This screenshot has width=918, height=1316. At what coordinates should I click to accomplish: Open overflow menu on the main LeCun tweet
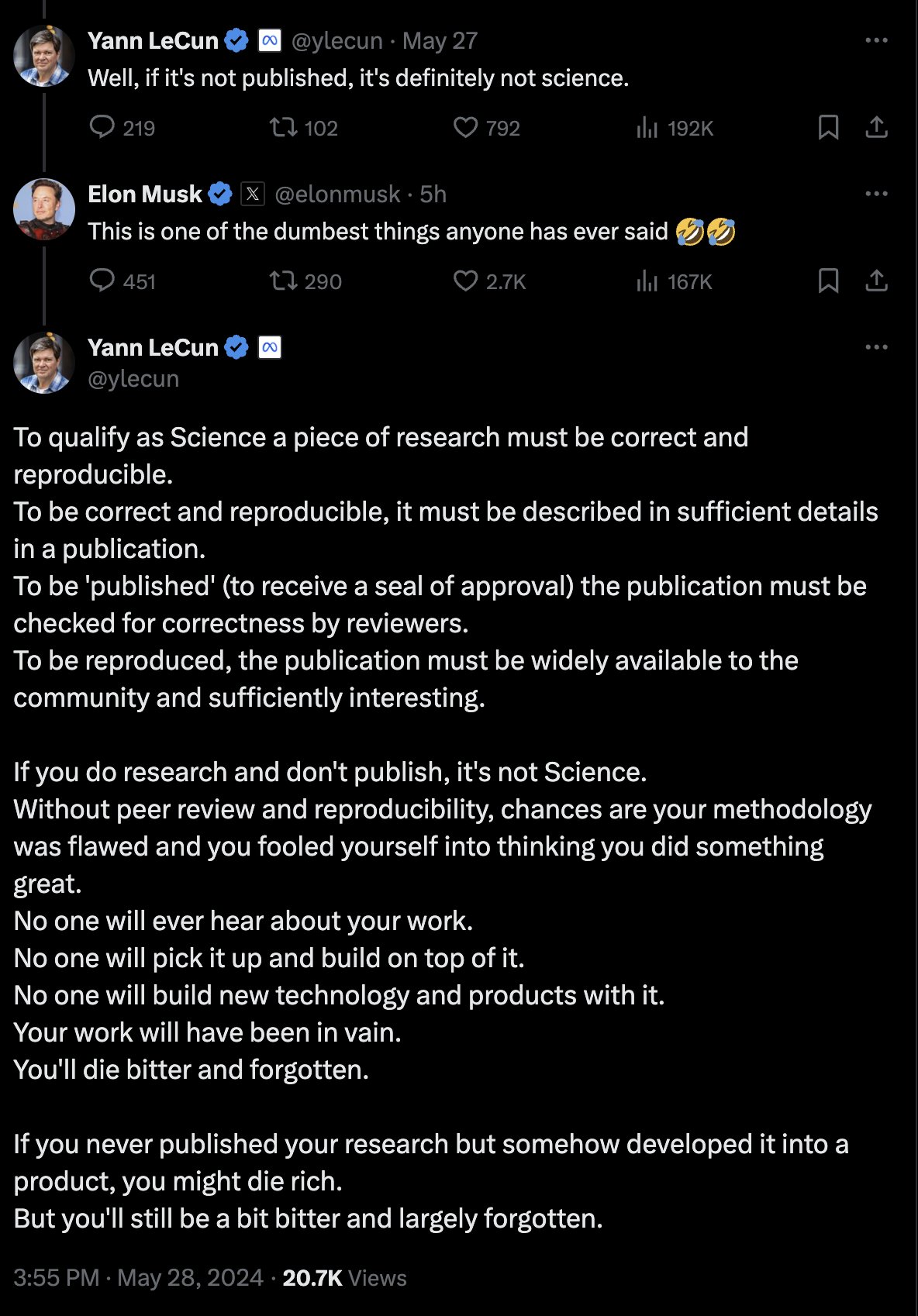(x=876, y=347)
